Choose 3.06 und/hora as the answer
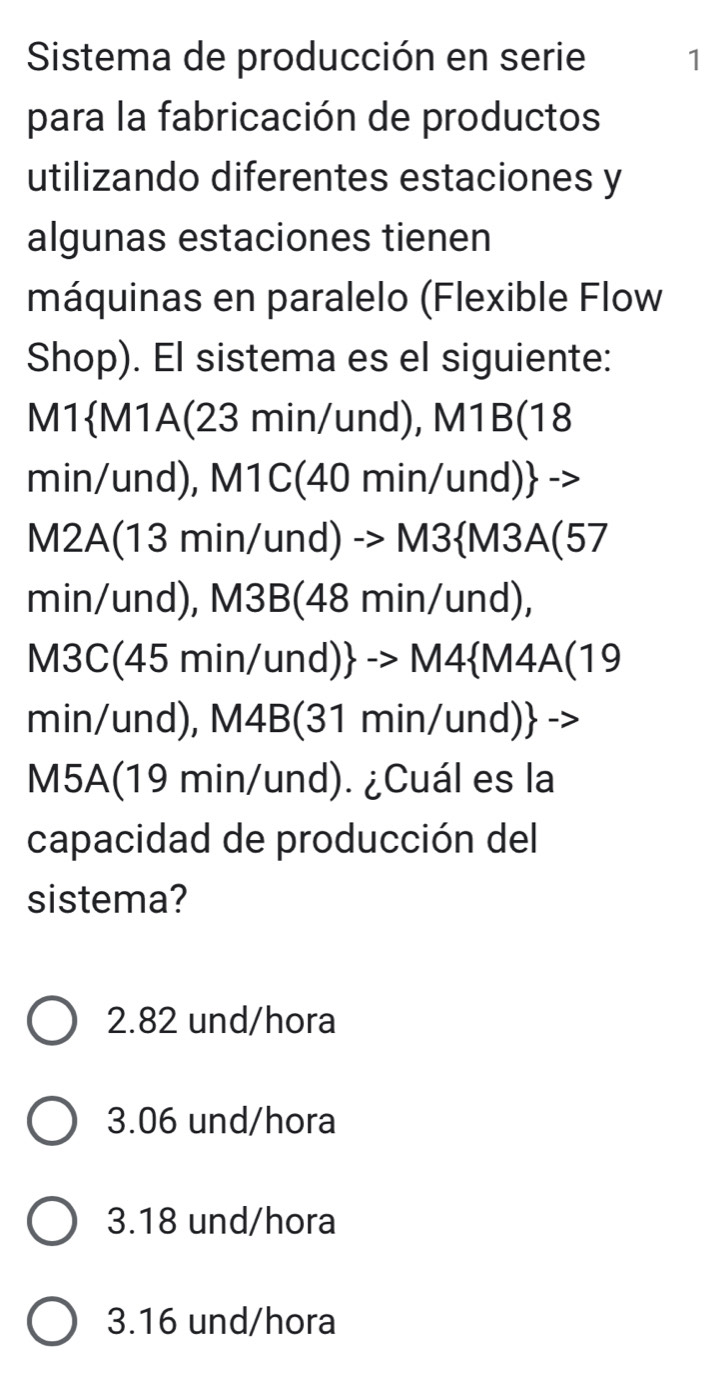This screenshot has height=1376, width=705. point(52,1122)
